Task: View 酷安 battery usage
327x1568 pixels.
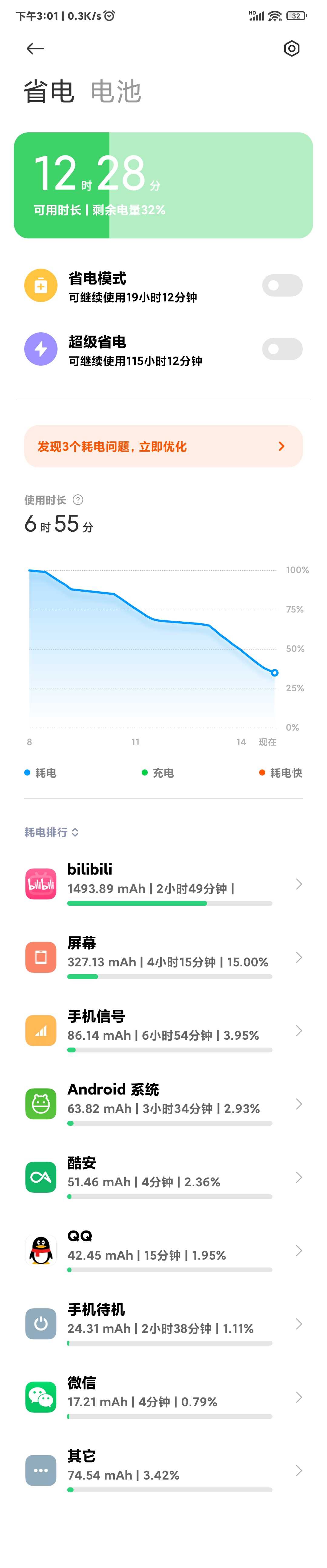Action: tap(163, 1177)
